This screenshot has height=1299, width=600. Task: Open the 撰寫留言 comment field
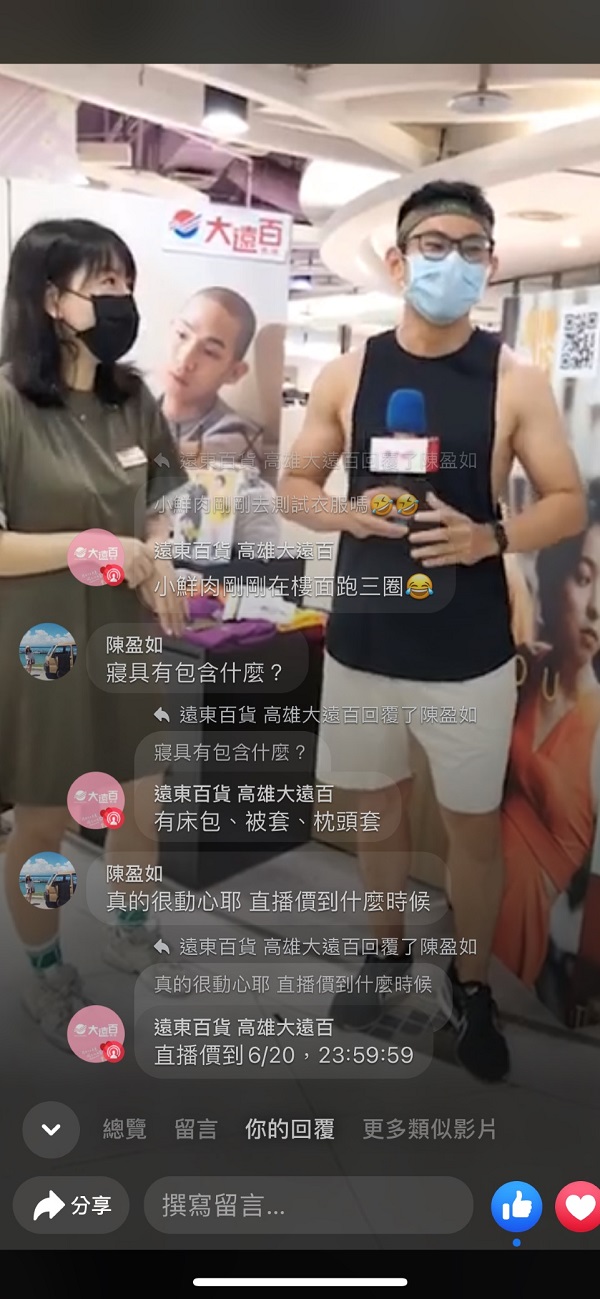(x=308, y=1206)
